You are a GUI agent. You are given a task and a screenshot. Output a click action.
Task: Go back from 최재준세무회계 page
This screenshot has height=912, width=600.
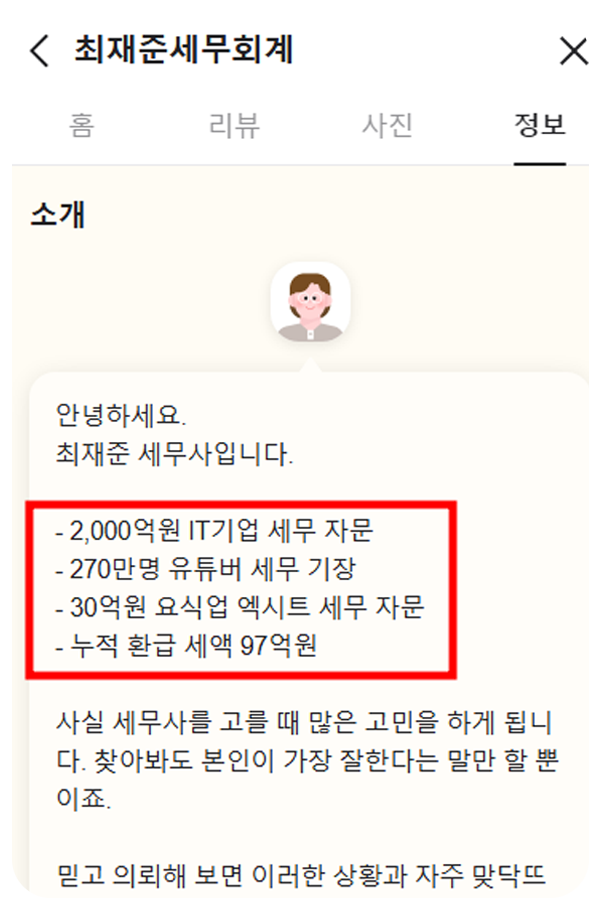39,50
